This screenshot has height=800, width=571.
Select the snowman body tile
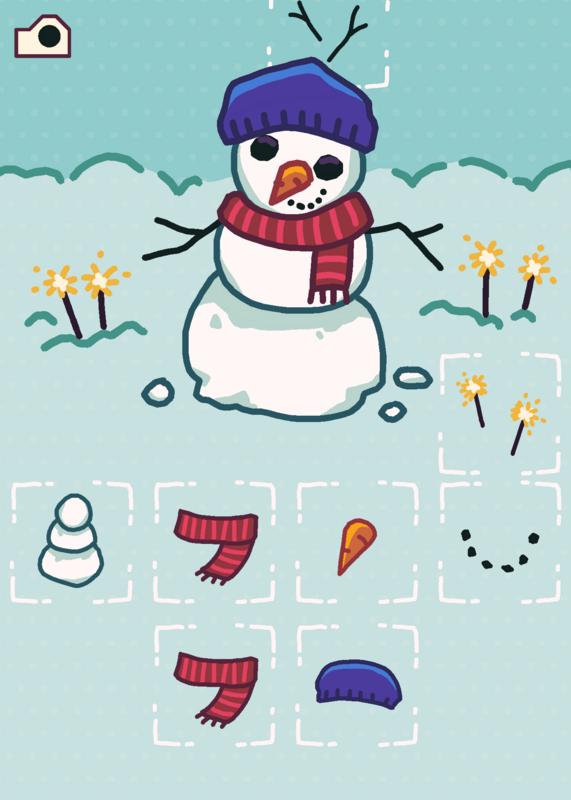point(71,542)
